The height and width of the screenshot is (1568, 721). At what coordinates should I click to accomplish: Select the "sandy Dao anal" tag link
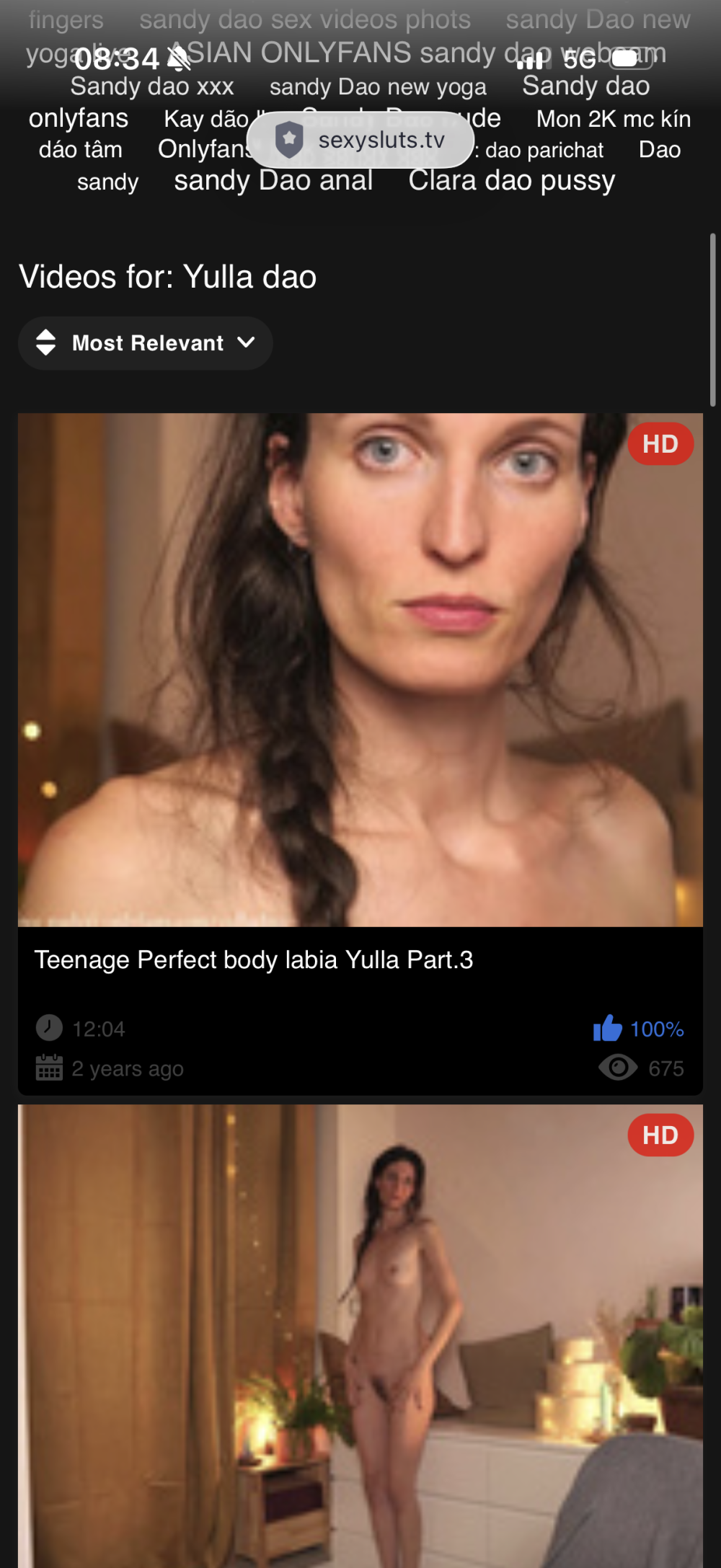[273, 181]
